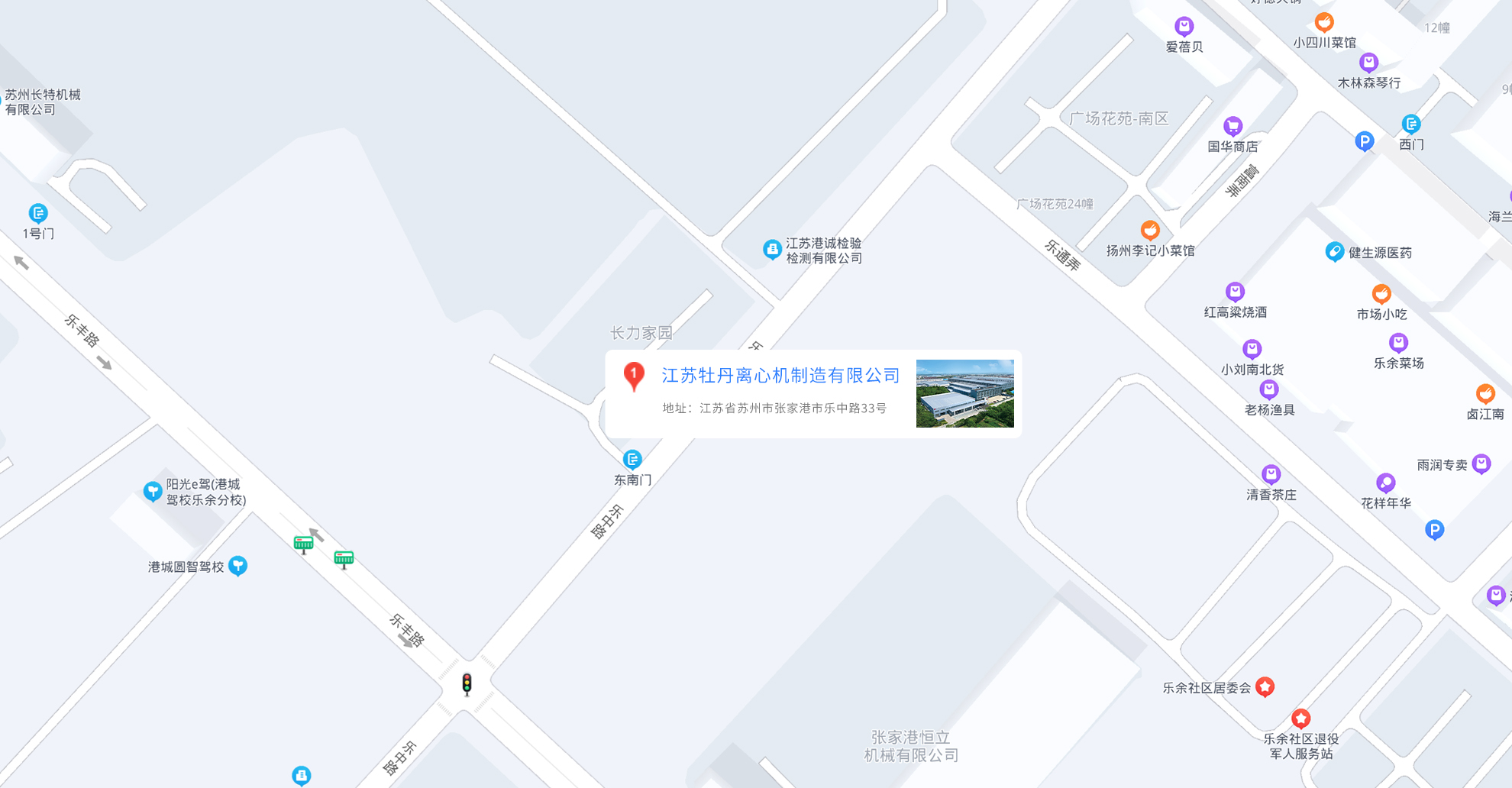Open the factory photo in the info card

point(964,393)
